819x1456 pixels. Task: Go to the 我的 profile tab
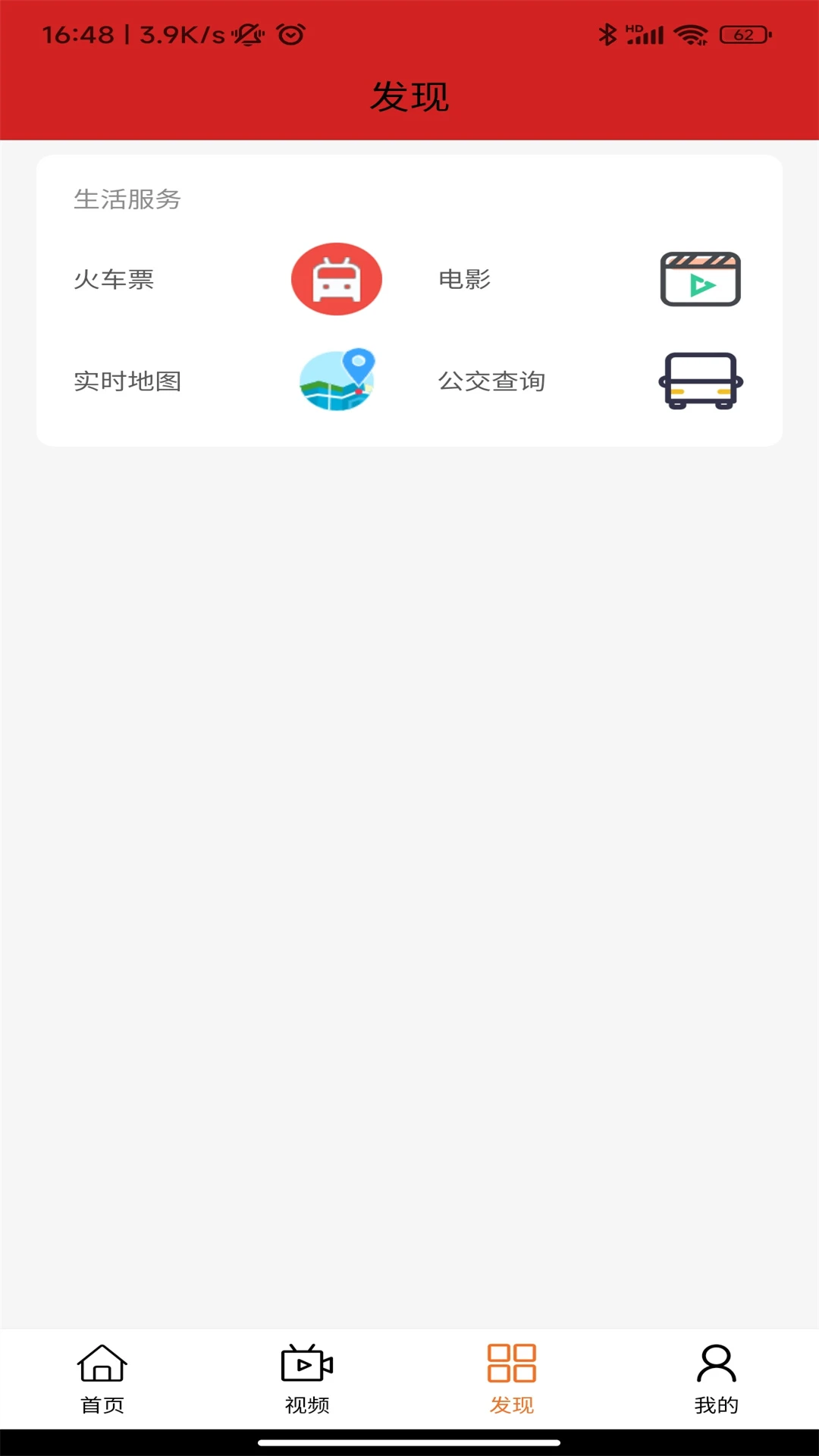tap(717, 1379)
